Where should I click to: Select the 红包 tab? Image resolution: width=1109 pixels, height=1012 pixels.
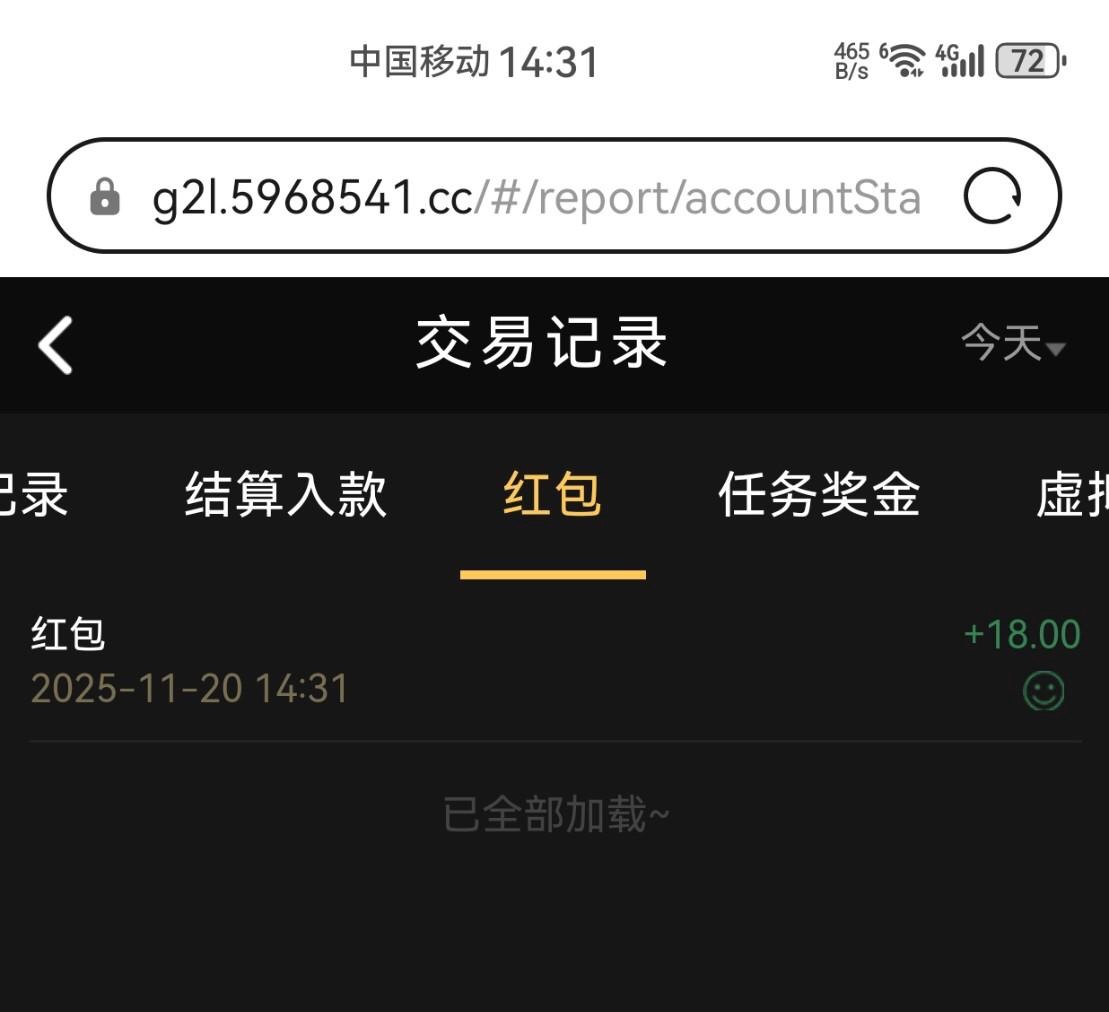[552, 495]
